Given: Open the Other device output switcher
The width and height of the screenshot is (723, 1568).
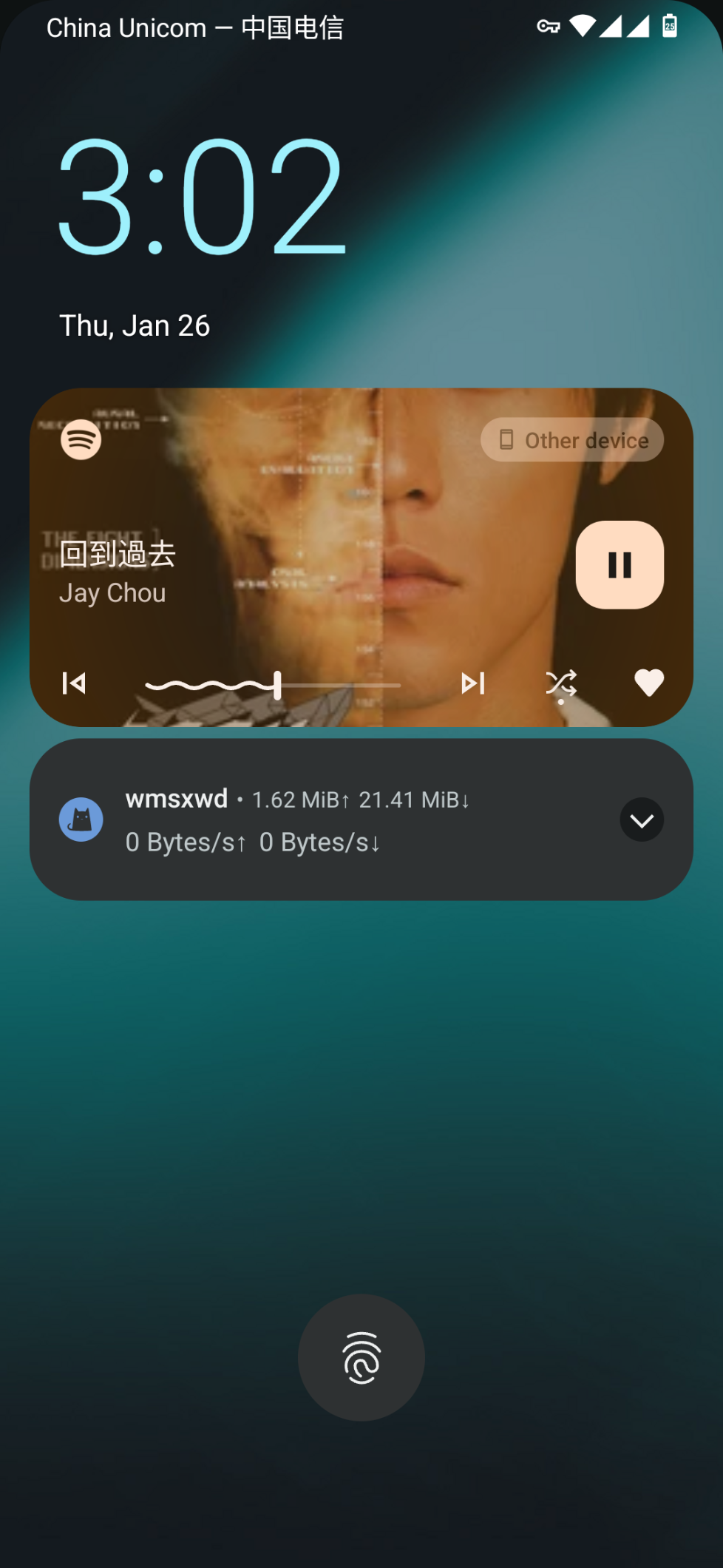Looking at the screenshot, I should click(571, 439).
